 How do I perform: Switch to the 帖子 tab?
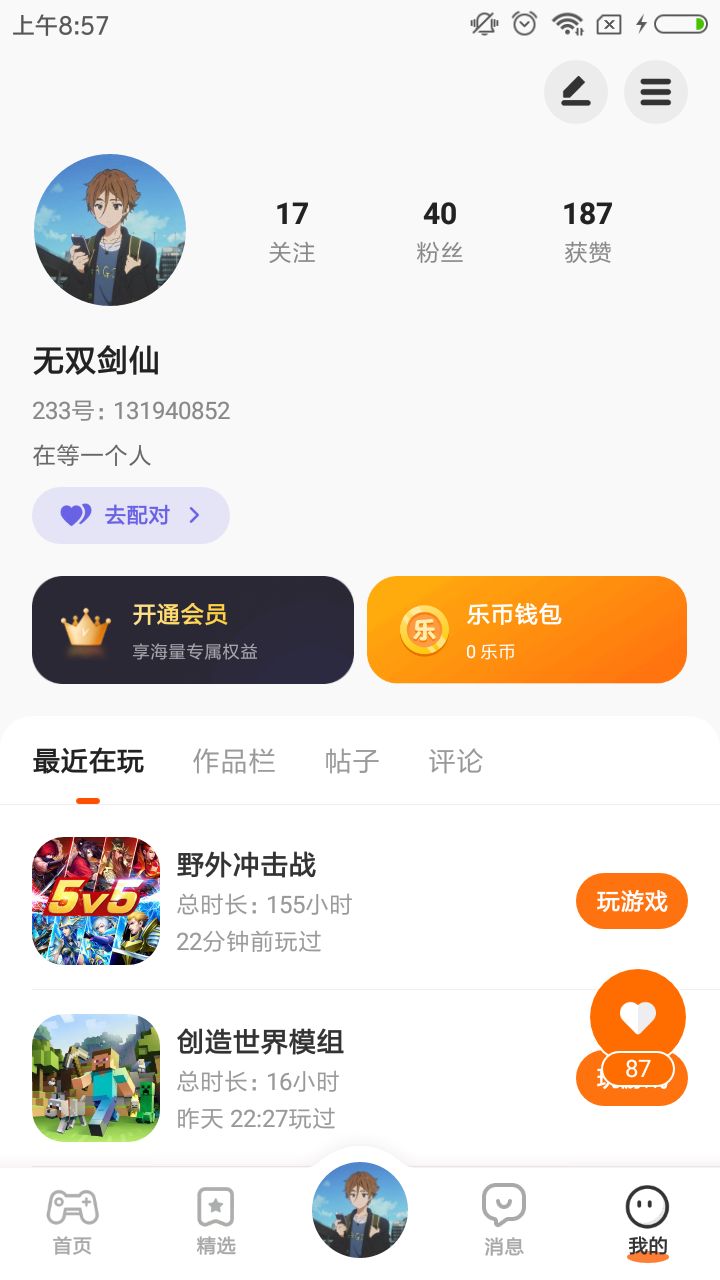352,761
